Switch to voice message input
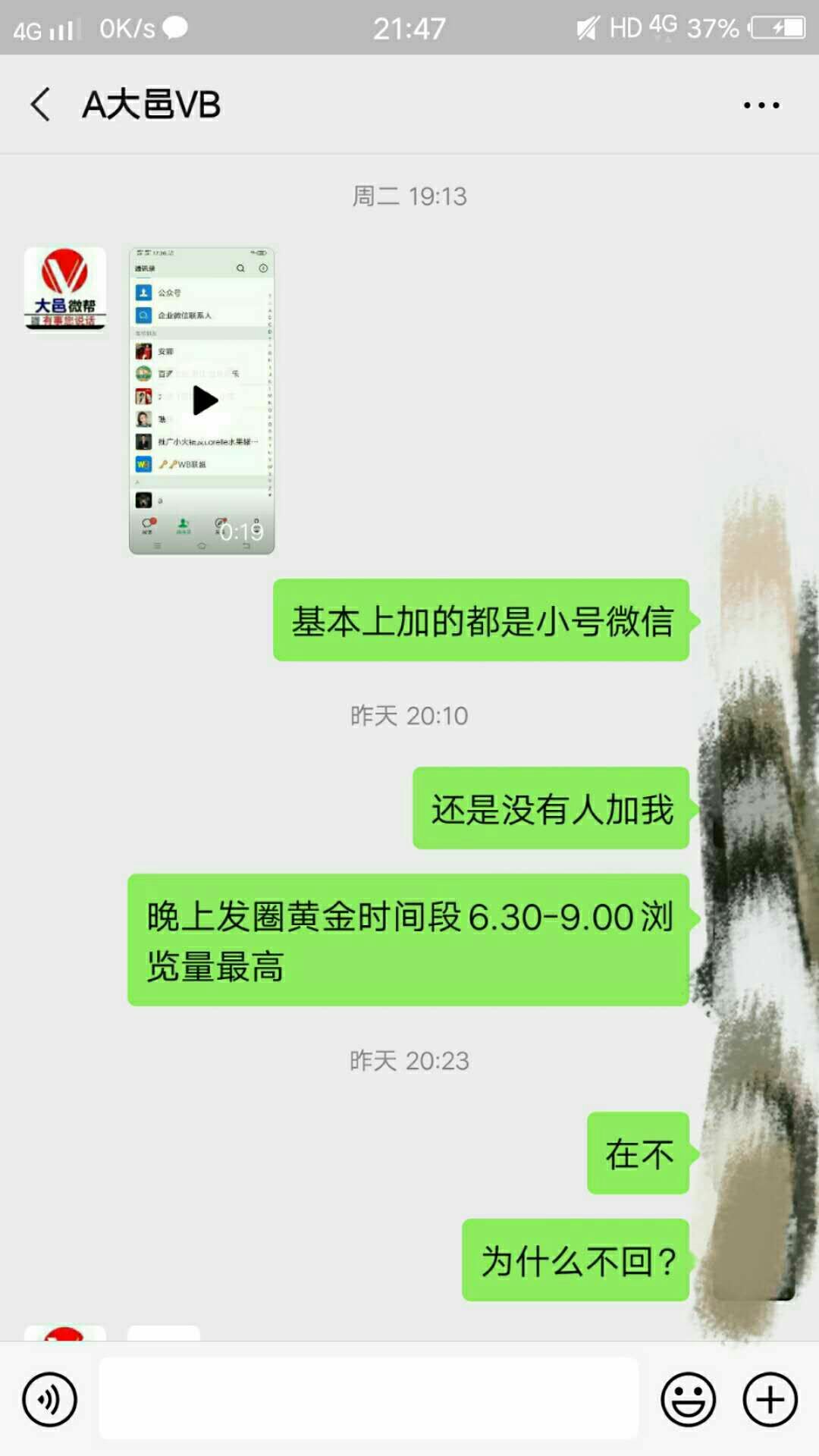 tap(50, 1399)
